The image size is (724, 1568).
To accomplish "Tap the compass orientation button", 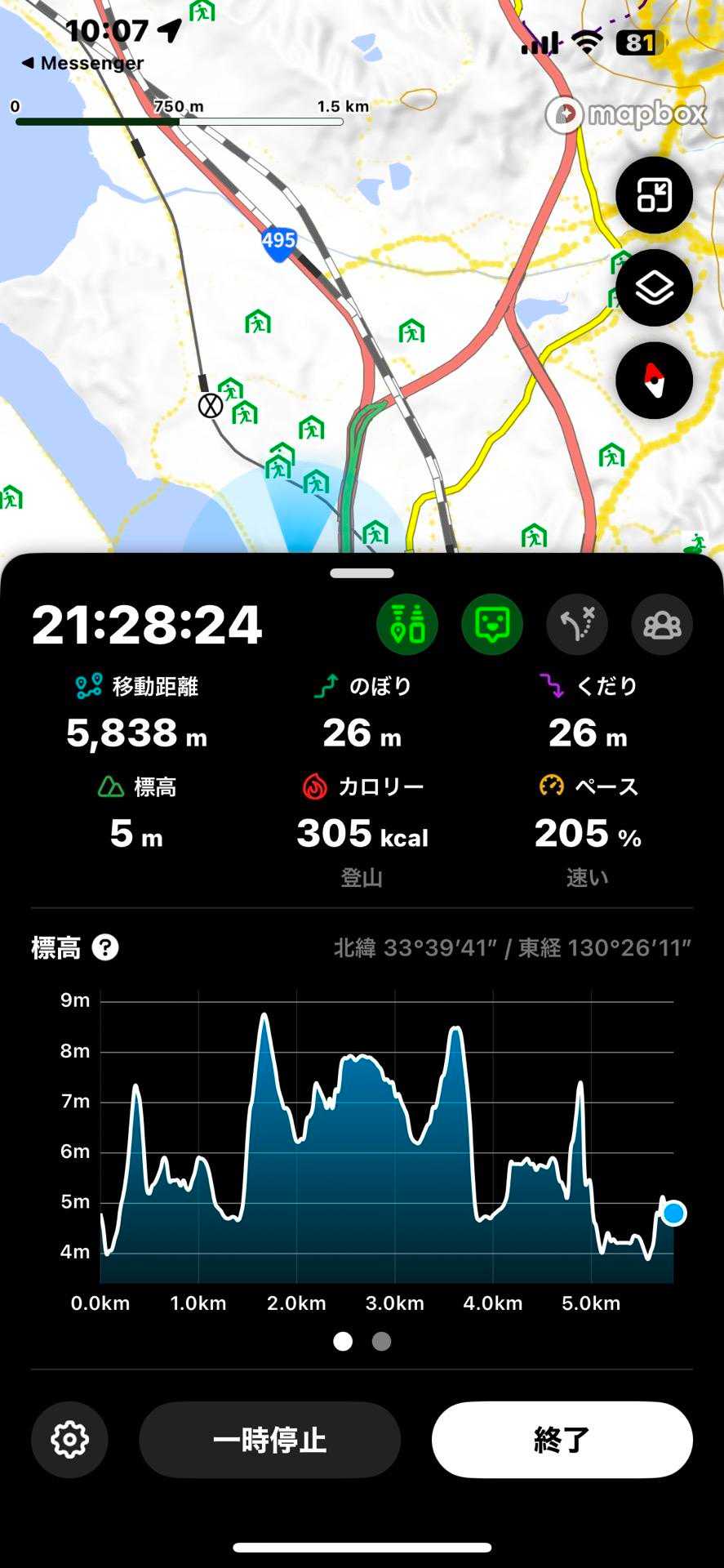I will point(654,381).
